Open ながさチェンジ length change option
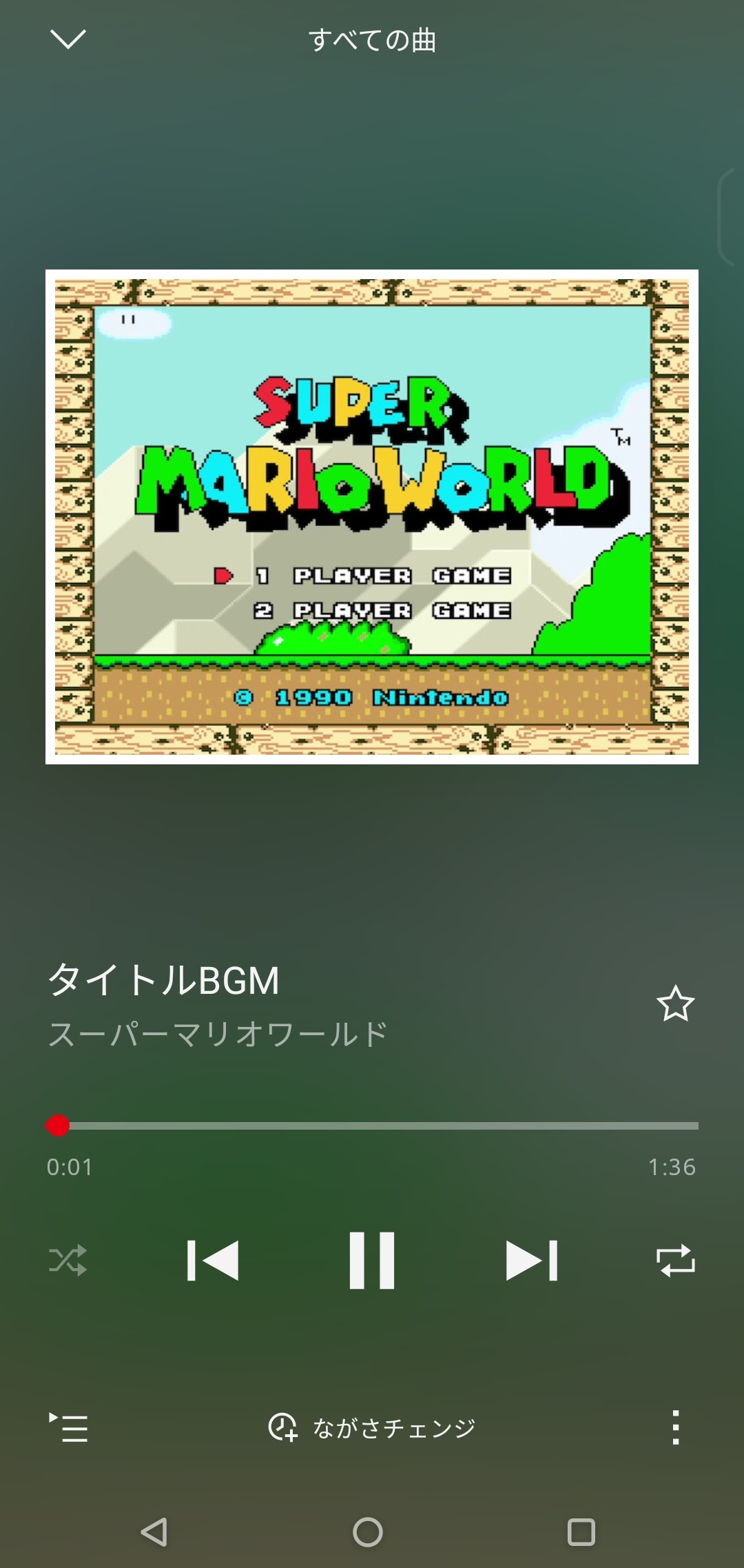Screen dimensions: 744x1568 coord(372,1427)
